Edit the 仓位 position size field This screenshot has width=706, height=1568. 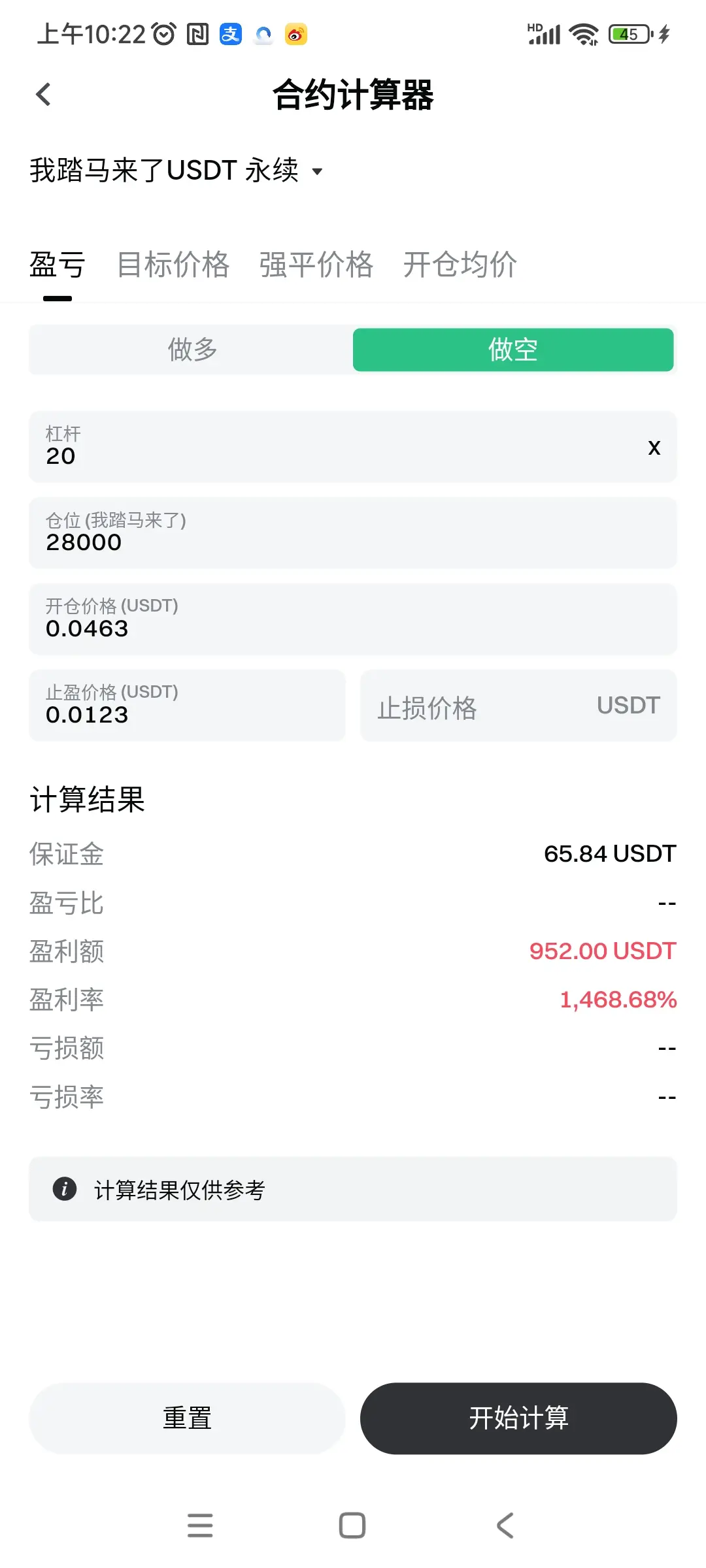(x=353, y=533)
